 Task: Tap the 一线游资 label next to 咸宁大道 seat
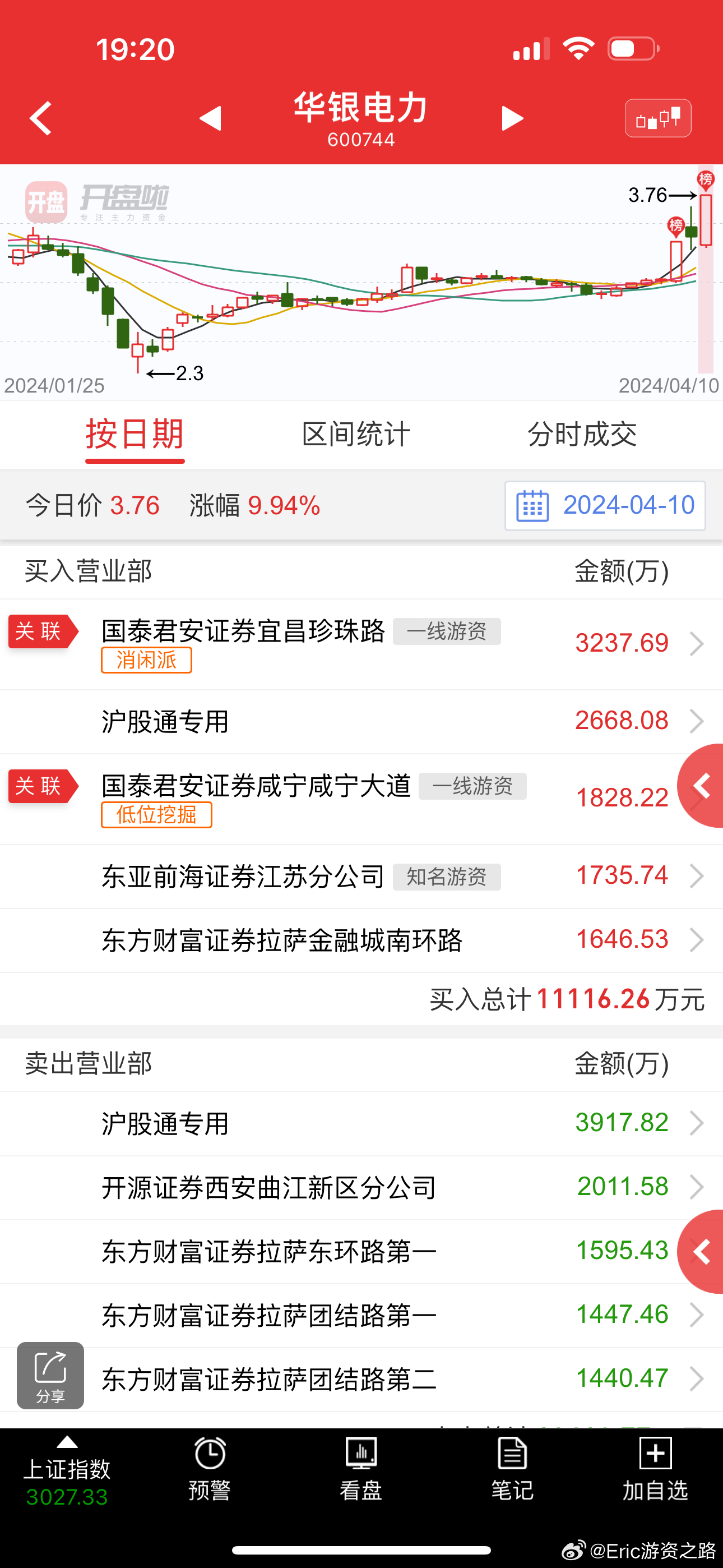[x=474, y=787]
